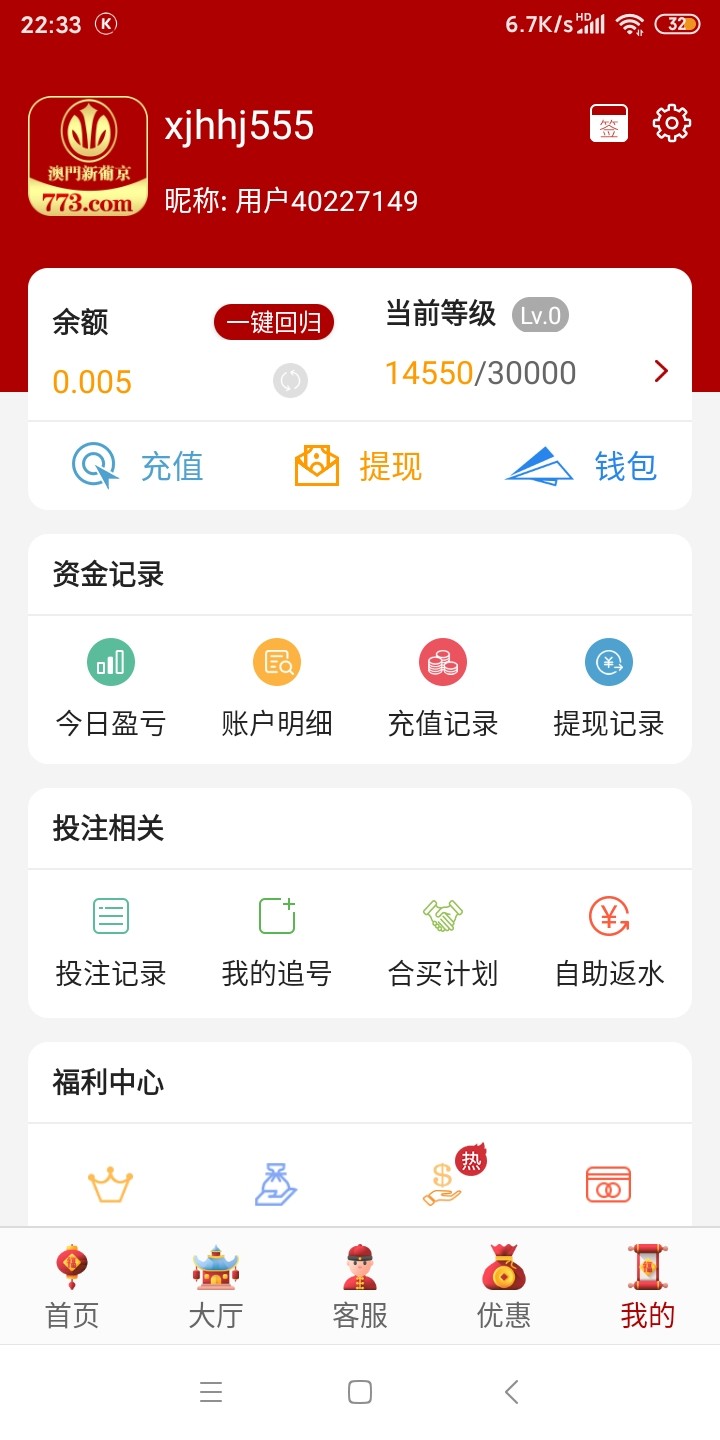720x1440 pixels.
Task: Open 充值 to recharge
Action: tap(138, 466)
